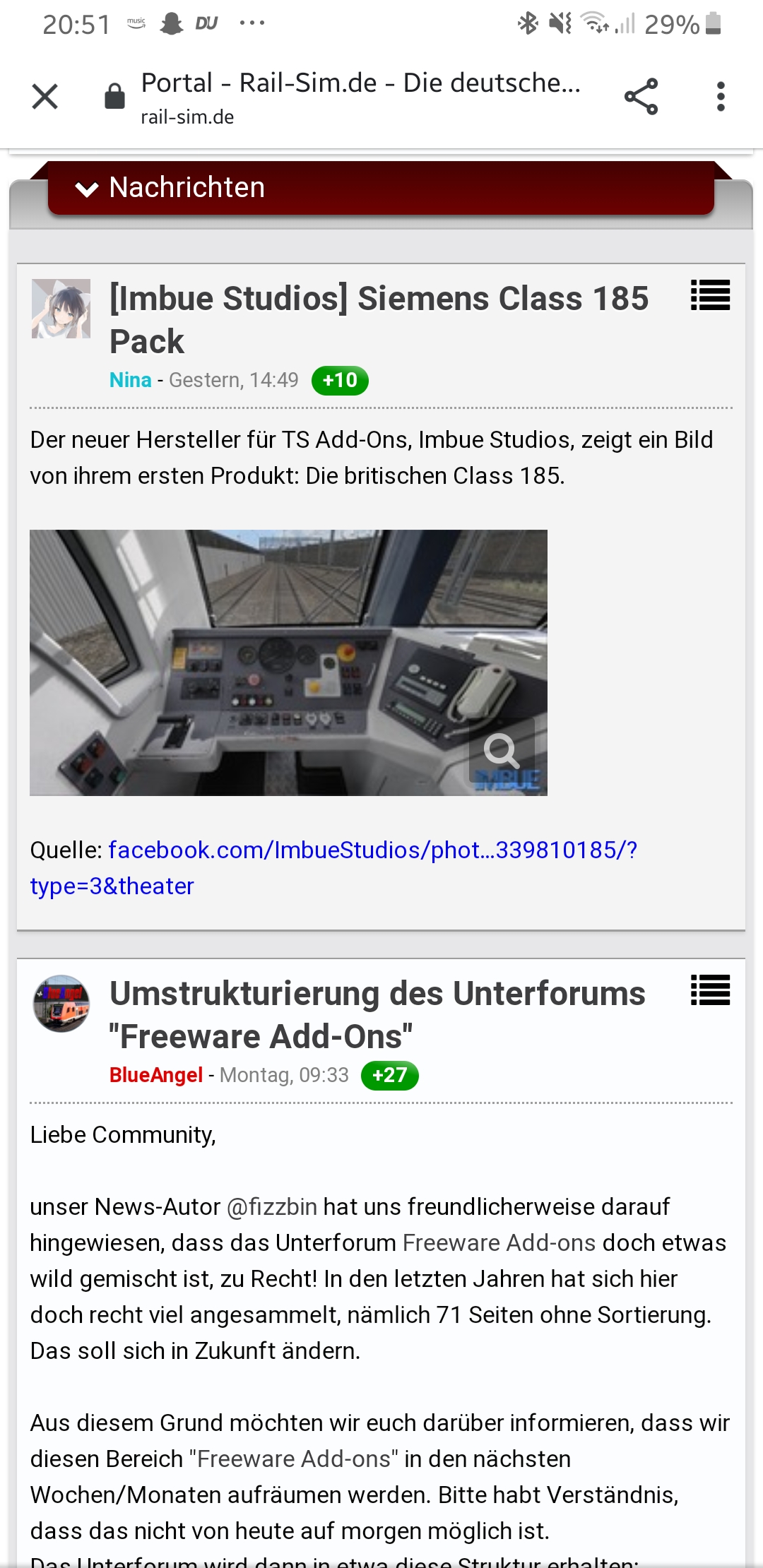Screen dimensions: 763x1568
Task: Open list icon for Umstrukturierung post
Action: (710, 990)
